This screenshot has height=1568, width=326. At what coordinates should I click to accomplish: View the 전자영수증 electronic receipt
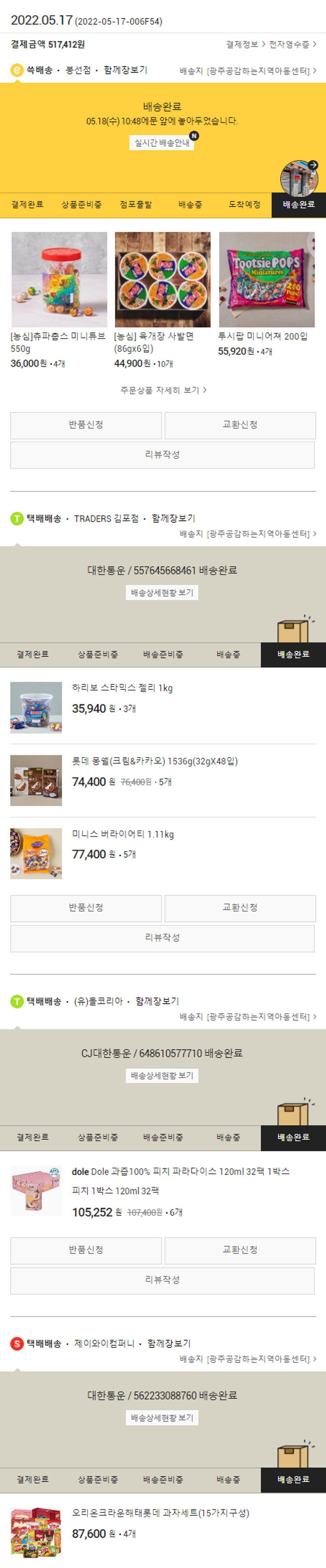(x=292, y=44)
